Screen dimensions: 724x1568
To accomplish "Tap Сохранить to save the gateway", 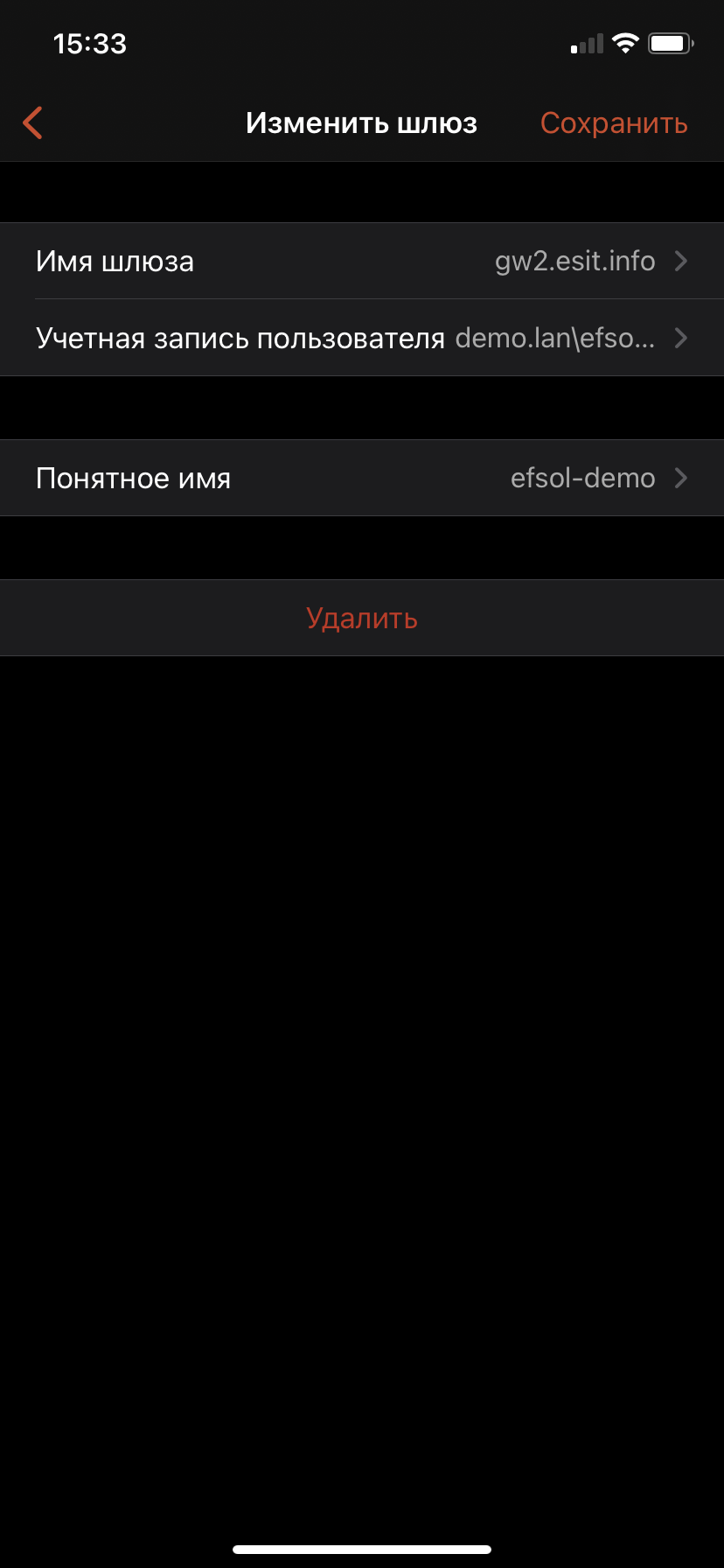I will (614, 123).
